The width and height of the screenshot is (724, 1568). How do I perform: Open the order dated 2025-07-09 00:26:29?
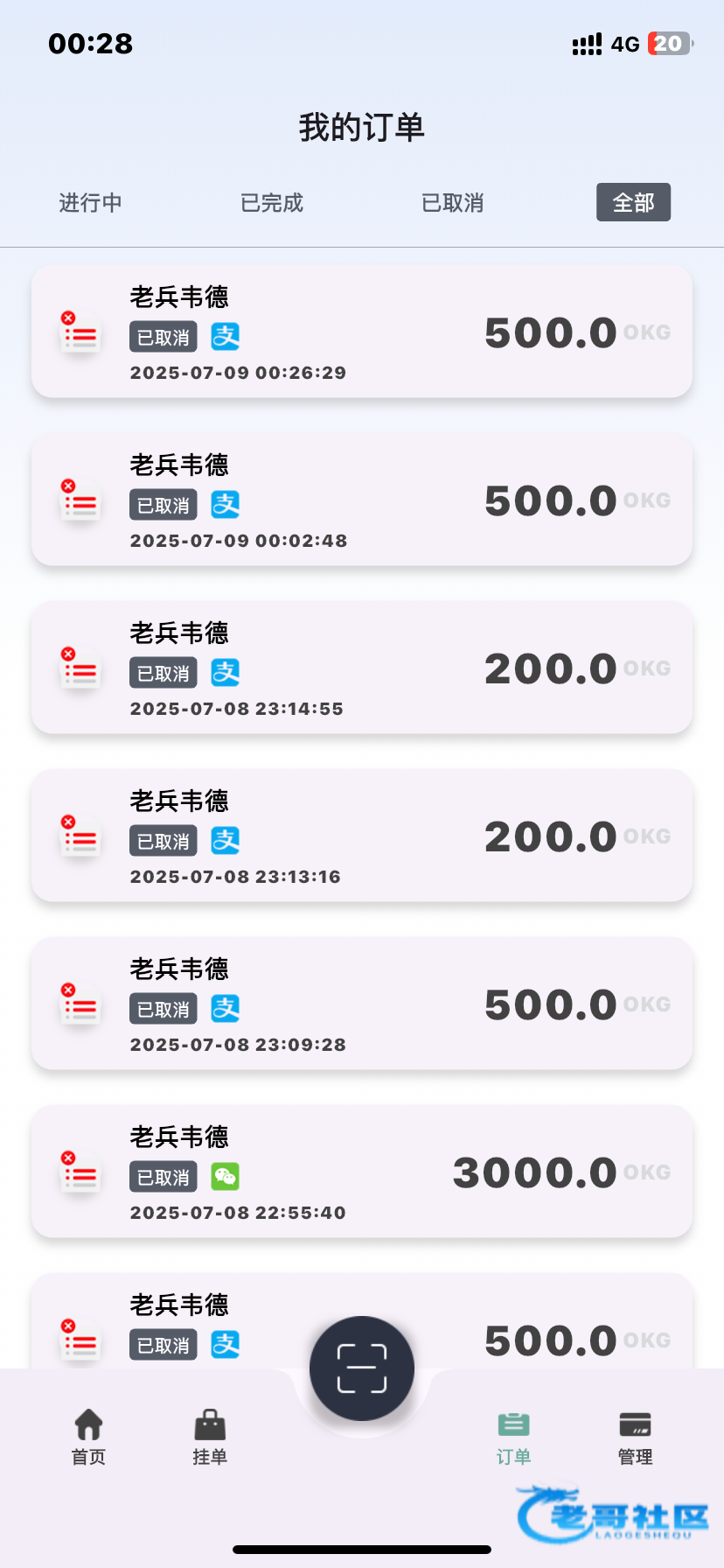(362, 332)
